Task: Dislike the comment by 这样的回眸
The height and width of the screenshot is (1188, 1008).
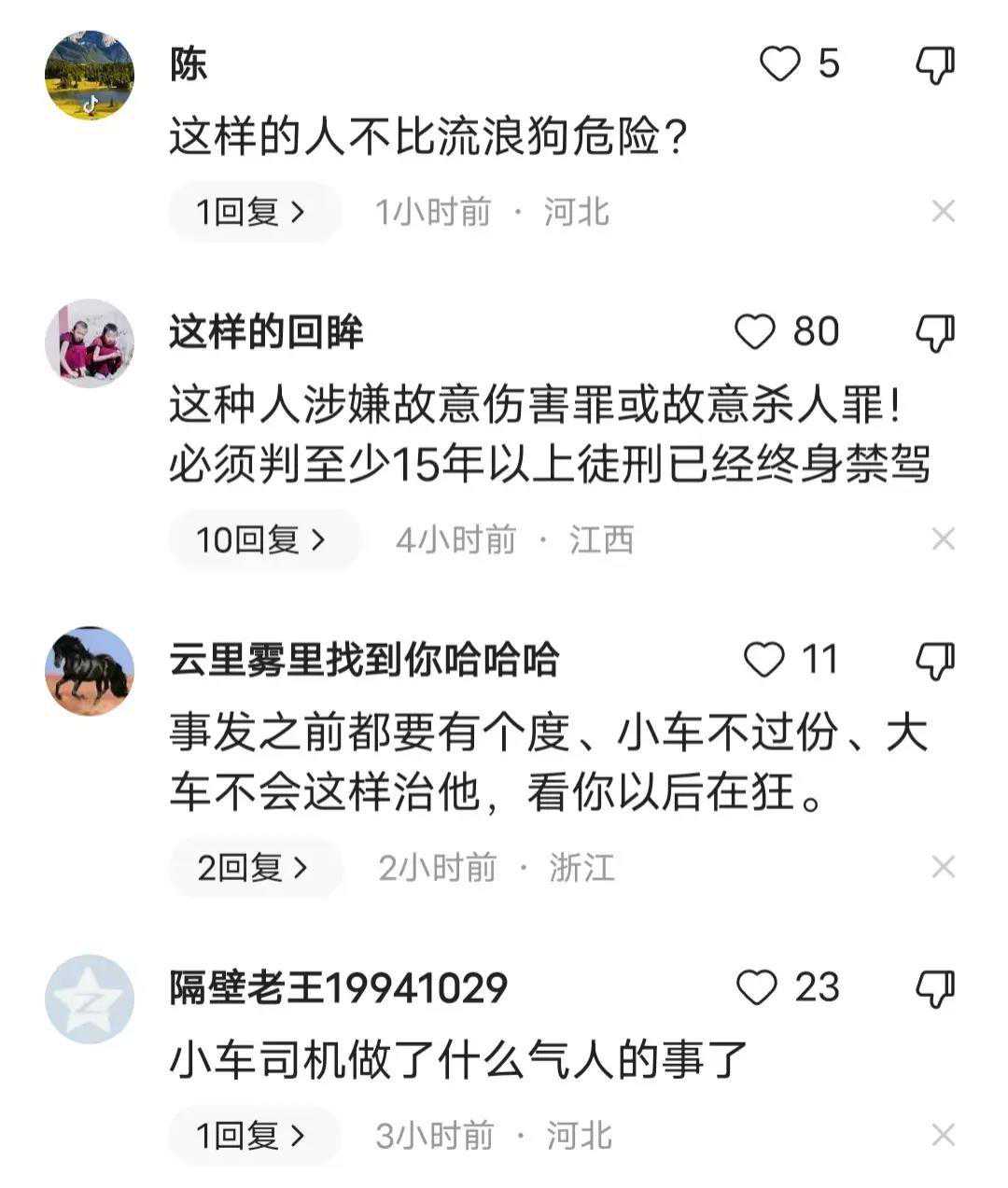Action: click(934, 332)
